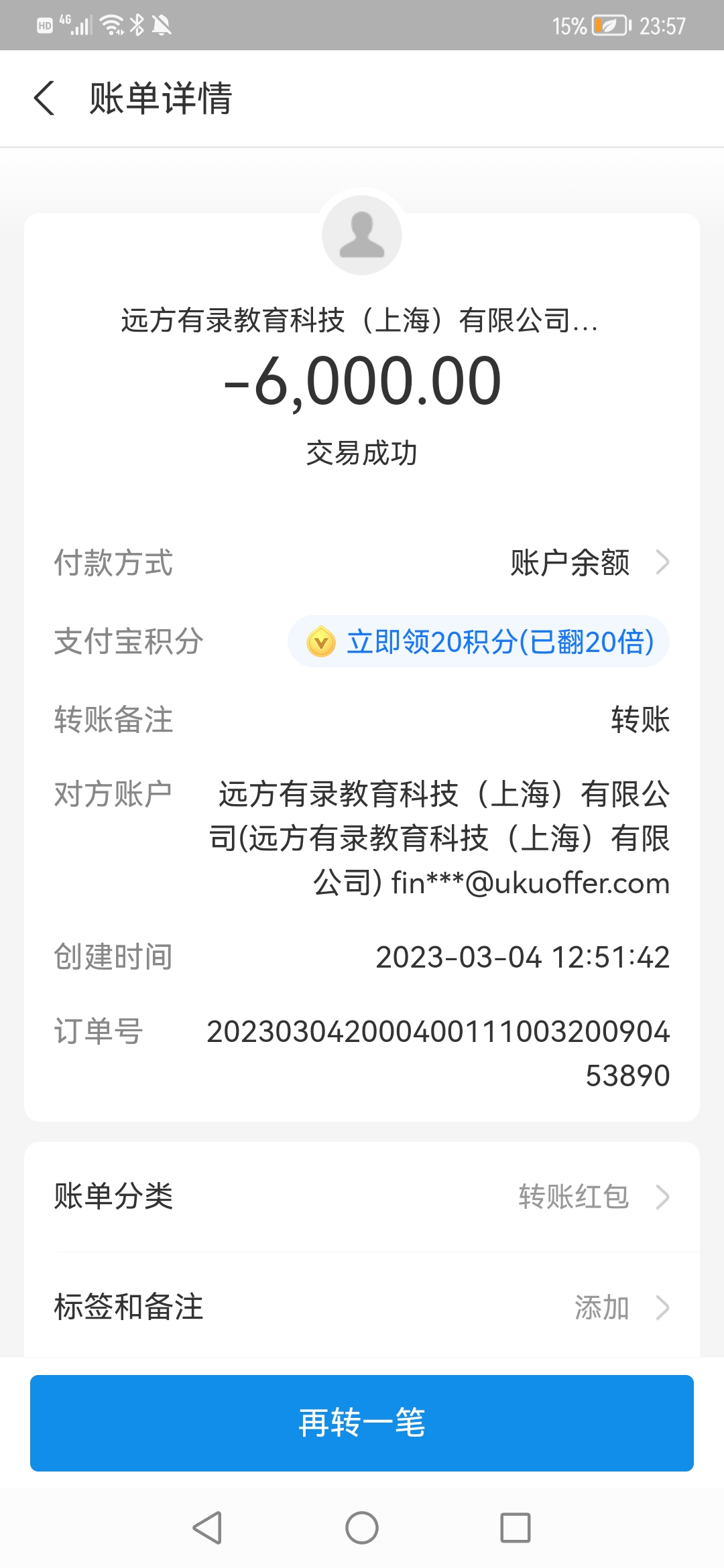
Task: Return to the system home screen
Action: [362, 1528]
